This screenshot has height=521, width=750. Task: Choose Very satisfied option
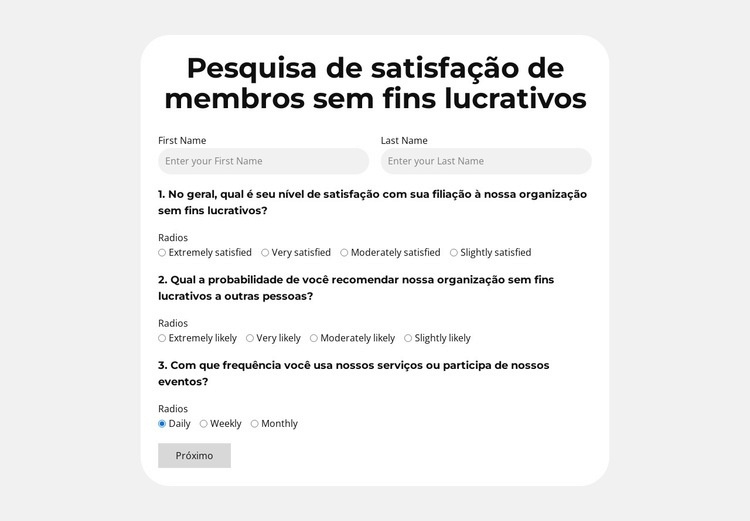pyautogui.click(x=265, y=253)
